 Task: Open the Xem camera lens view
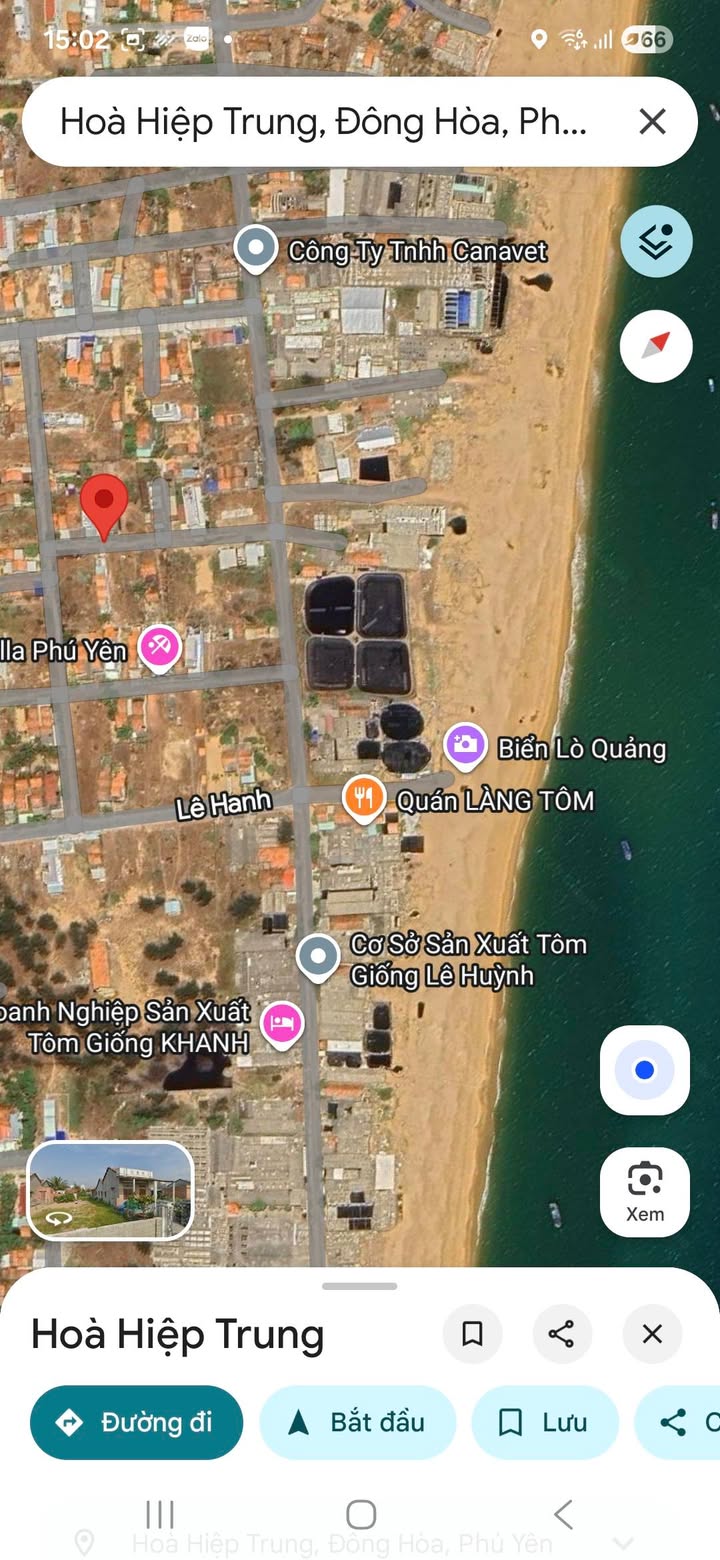(645, 1191)
